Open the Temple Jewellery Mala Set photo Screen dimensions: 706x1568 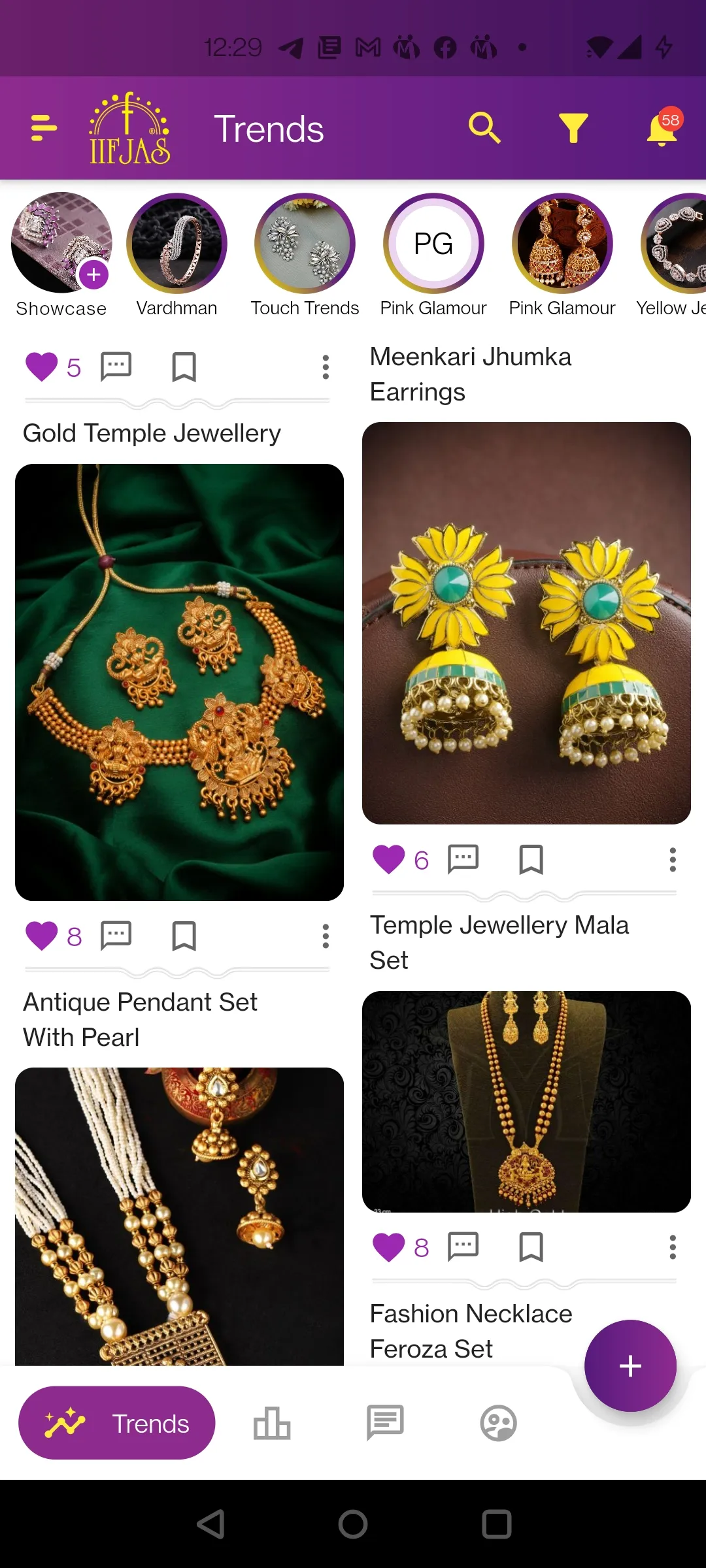(526, 1102)
